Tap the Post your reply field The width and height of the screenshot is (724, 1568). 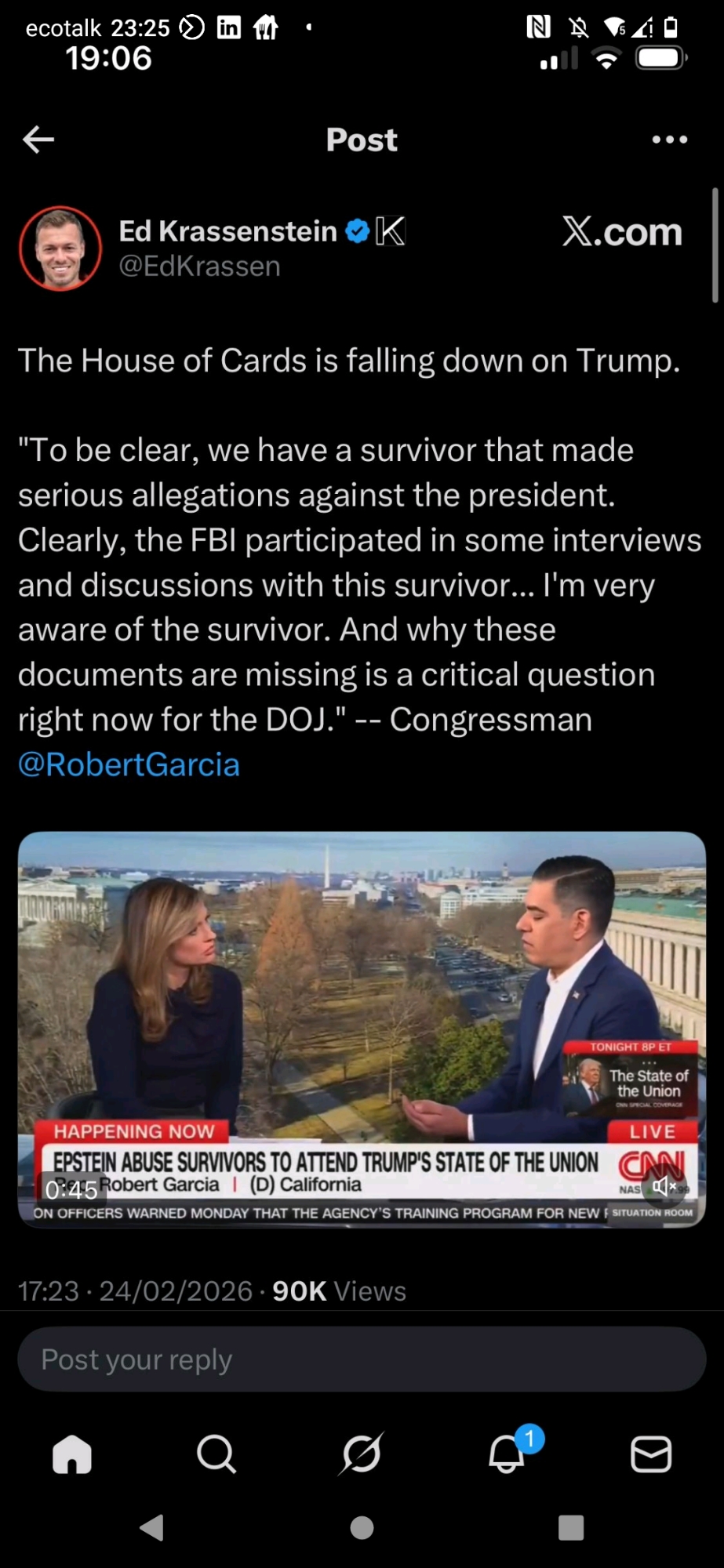[362, 1359]
